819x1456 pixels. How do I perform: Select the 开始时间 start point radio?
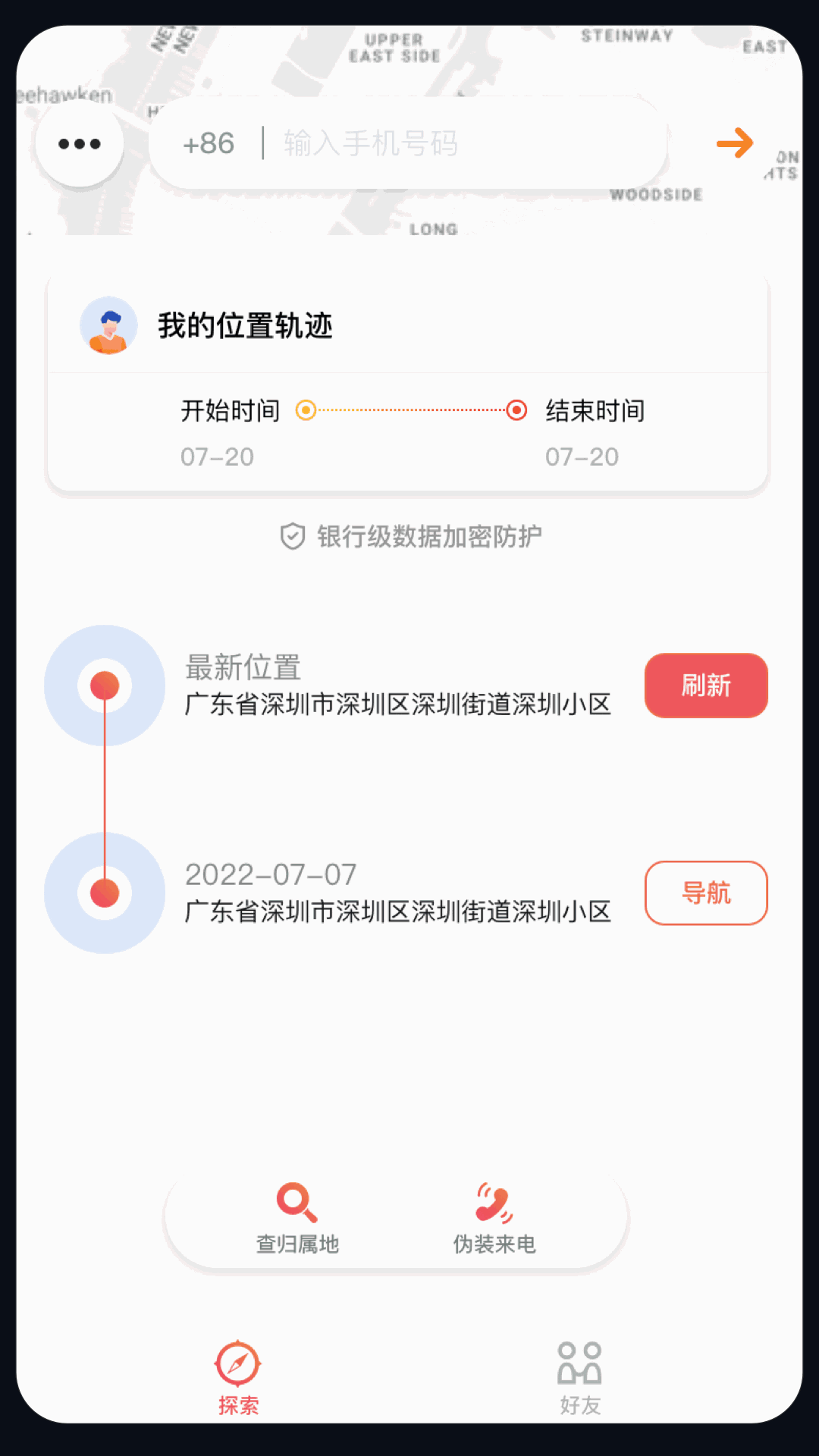(306, 410)
